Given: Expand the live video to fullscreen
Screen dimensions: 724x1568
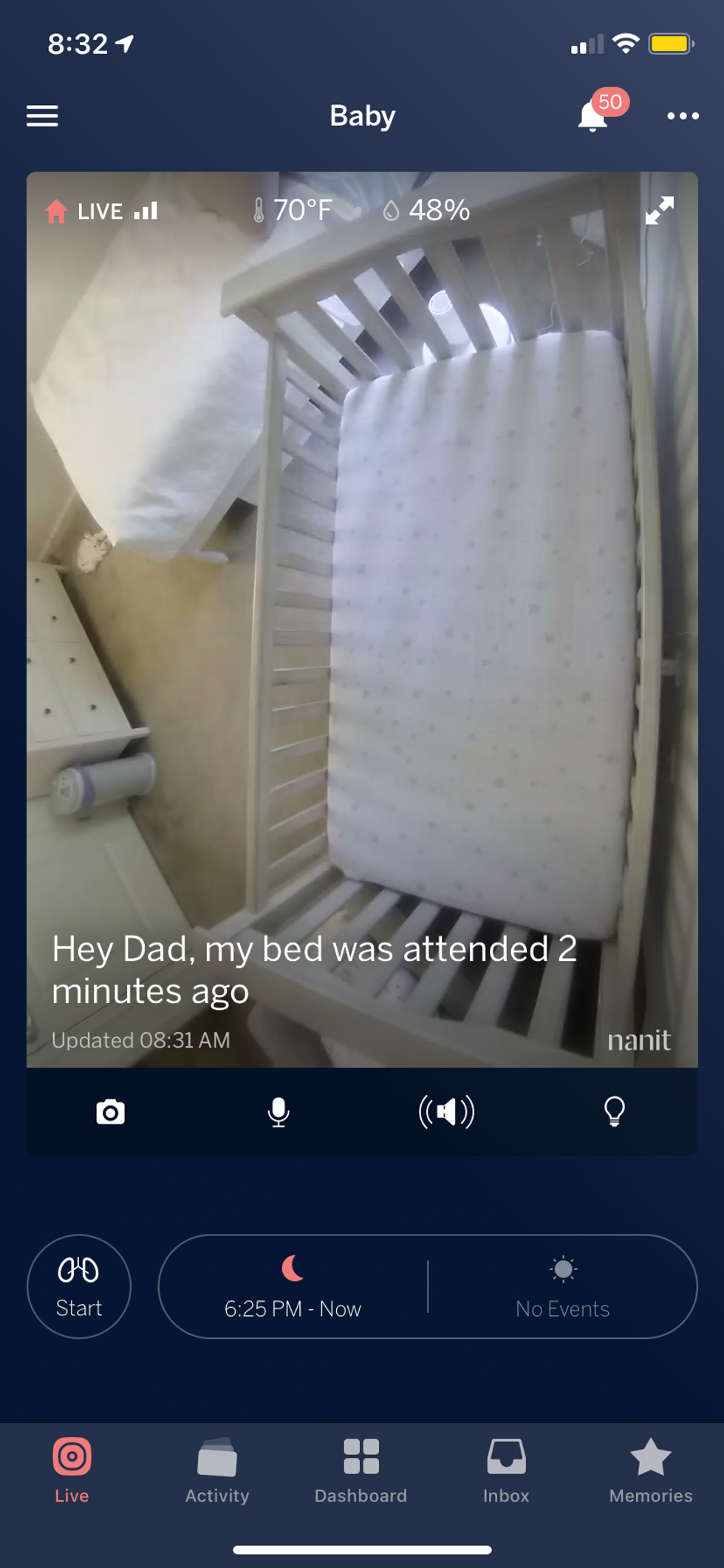Looking at the screenshot, I should coord(659,211).
